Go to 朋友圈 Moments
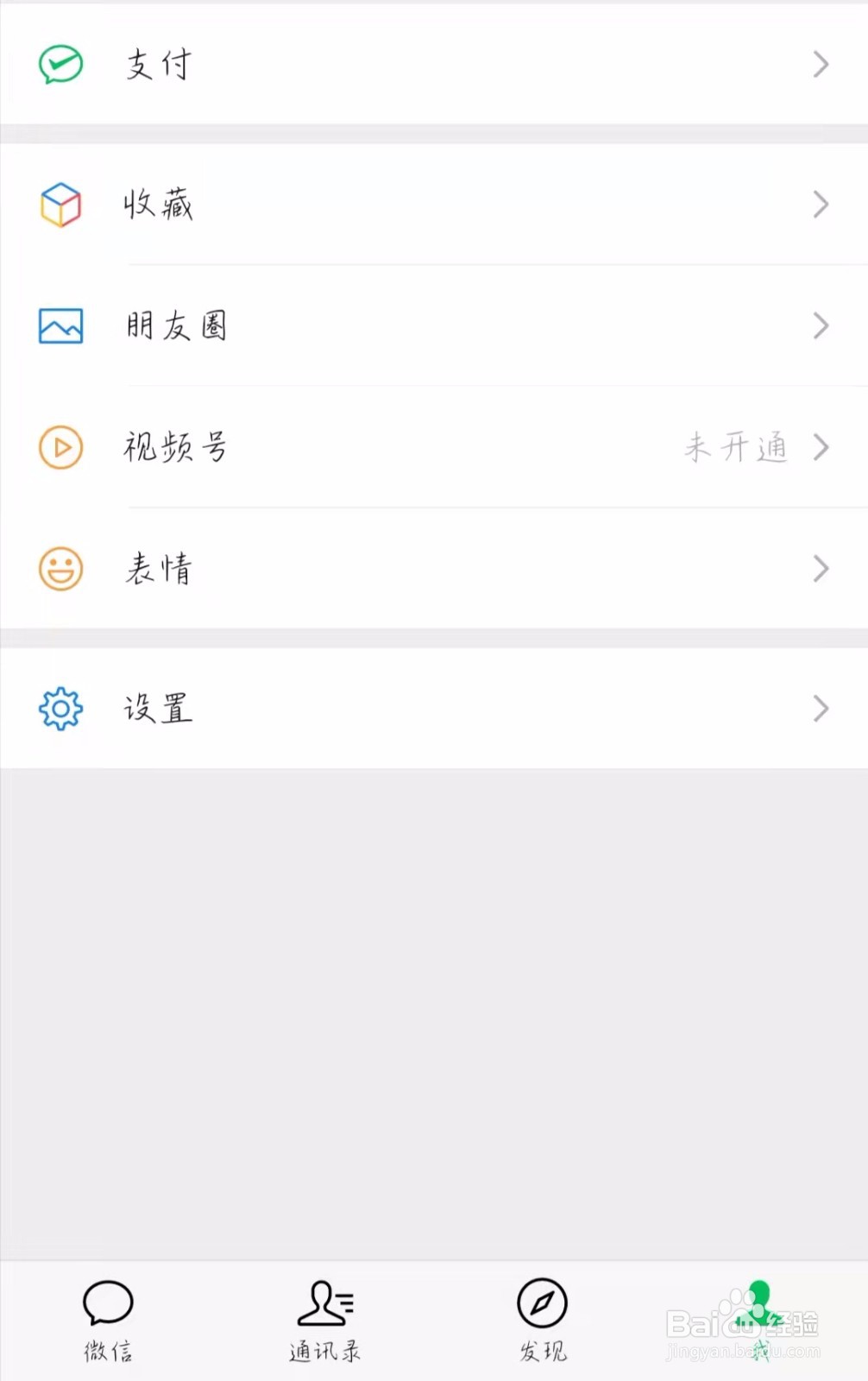This screenshot has width=868, height=1381. click(x=431, y=326)
